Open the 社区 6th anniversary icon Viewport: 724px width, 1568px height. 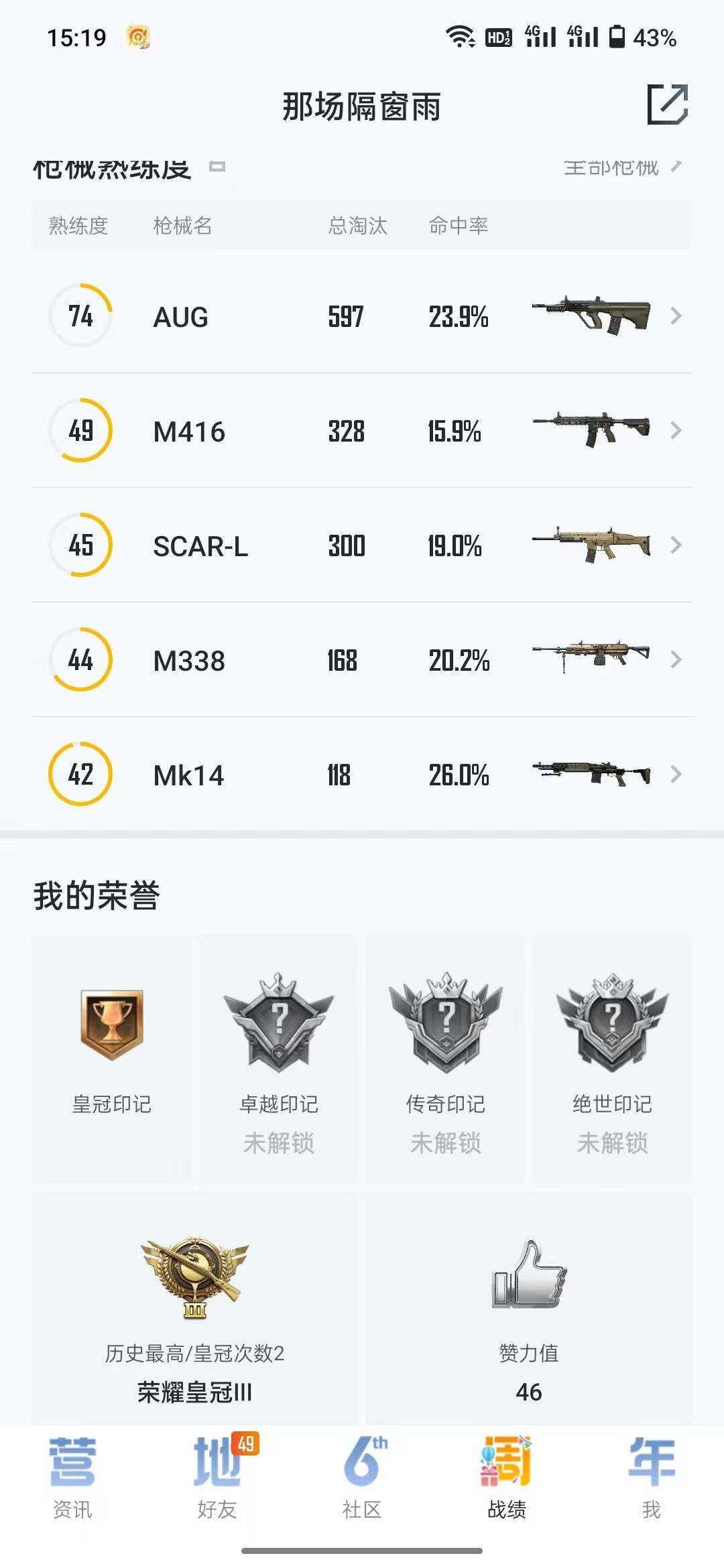(x=362, y=1468)
